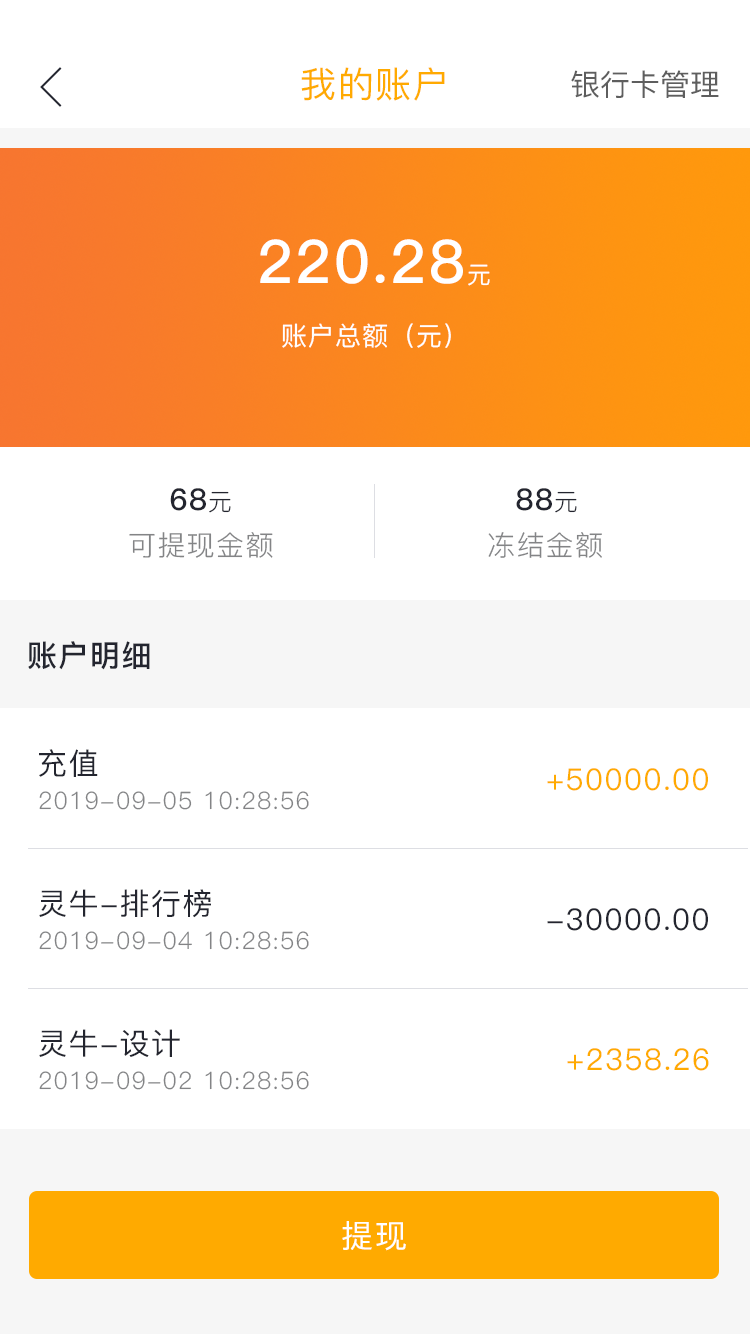750x1334 pixels.
Task: Tap the 提现 withdraw button
Action: tap(374, 1235)
